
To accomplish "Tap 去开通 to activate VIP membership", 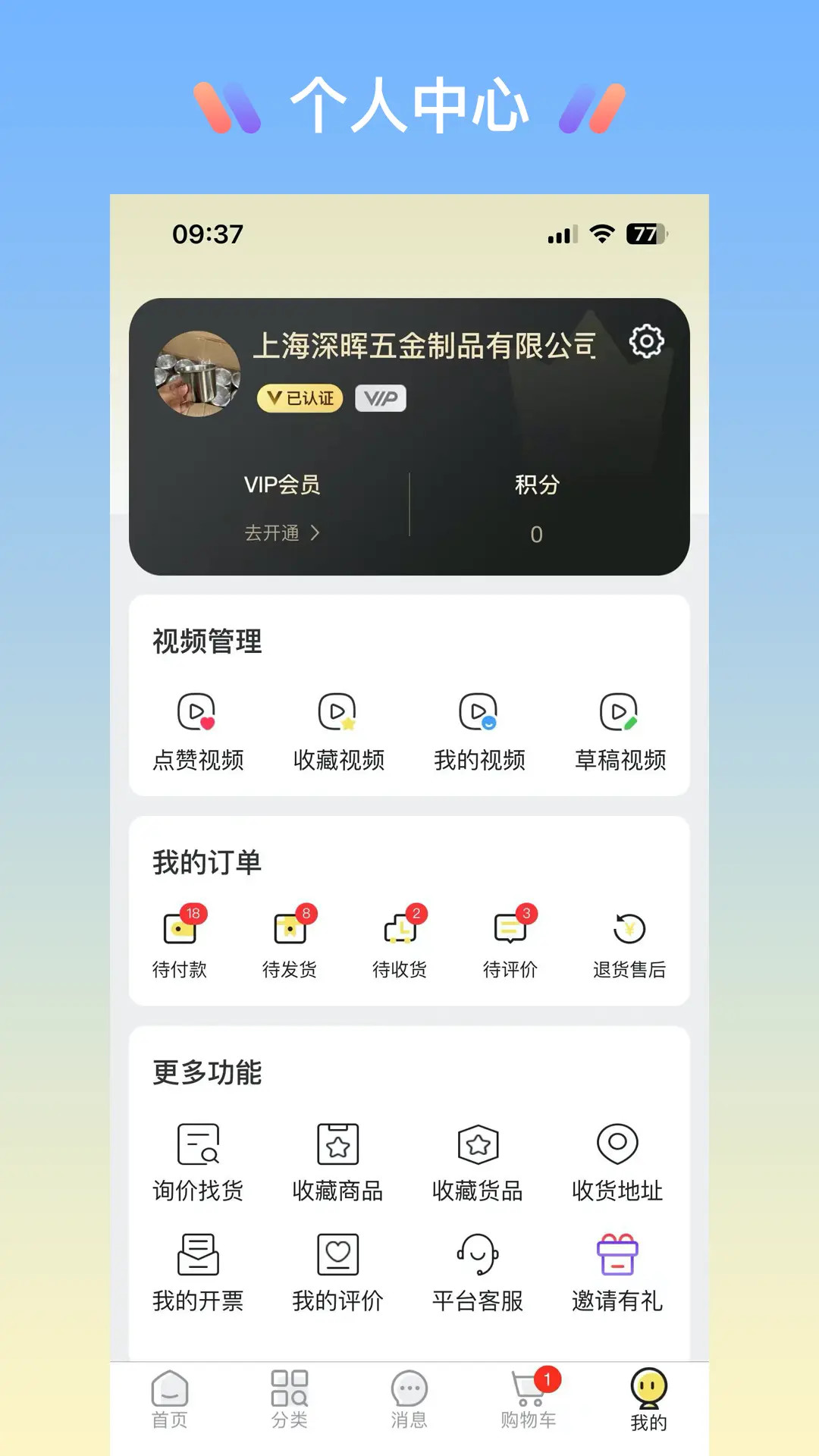I will 282,533.
